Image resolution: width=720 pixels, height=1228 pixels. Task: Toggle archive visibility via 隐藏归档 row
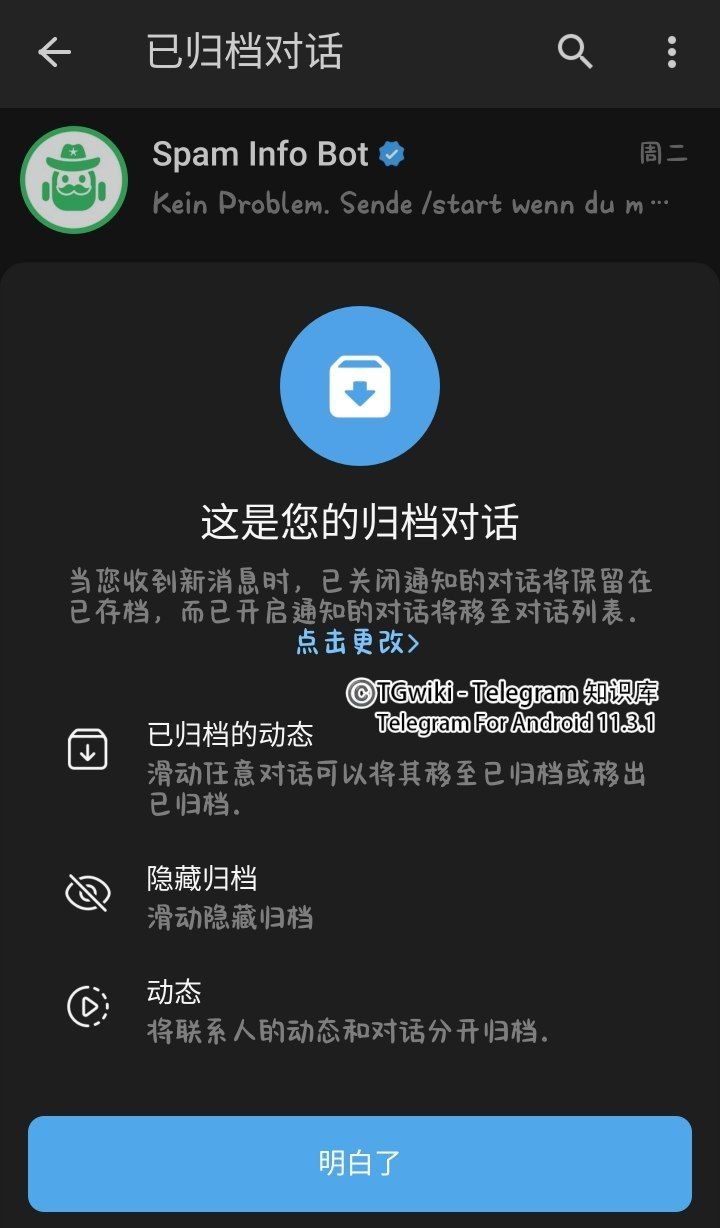[300, 893]
